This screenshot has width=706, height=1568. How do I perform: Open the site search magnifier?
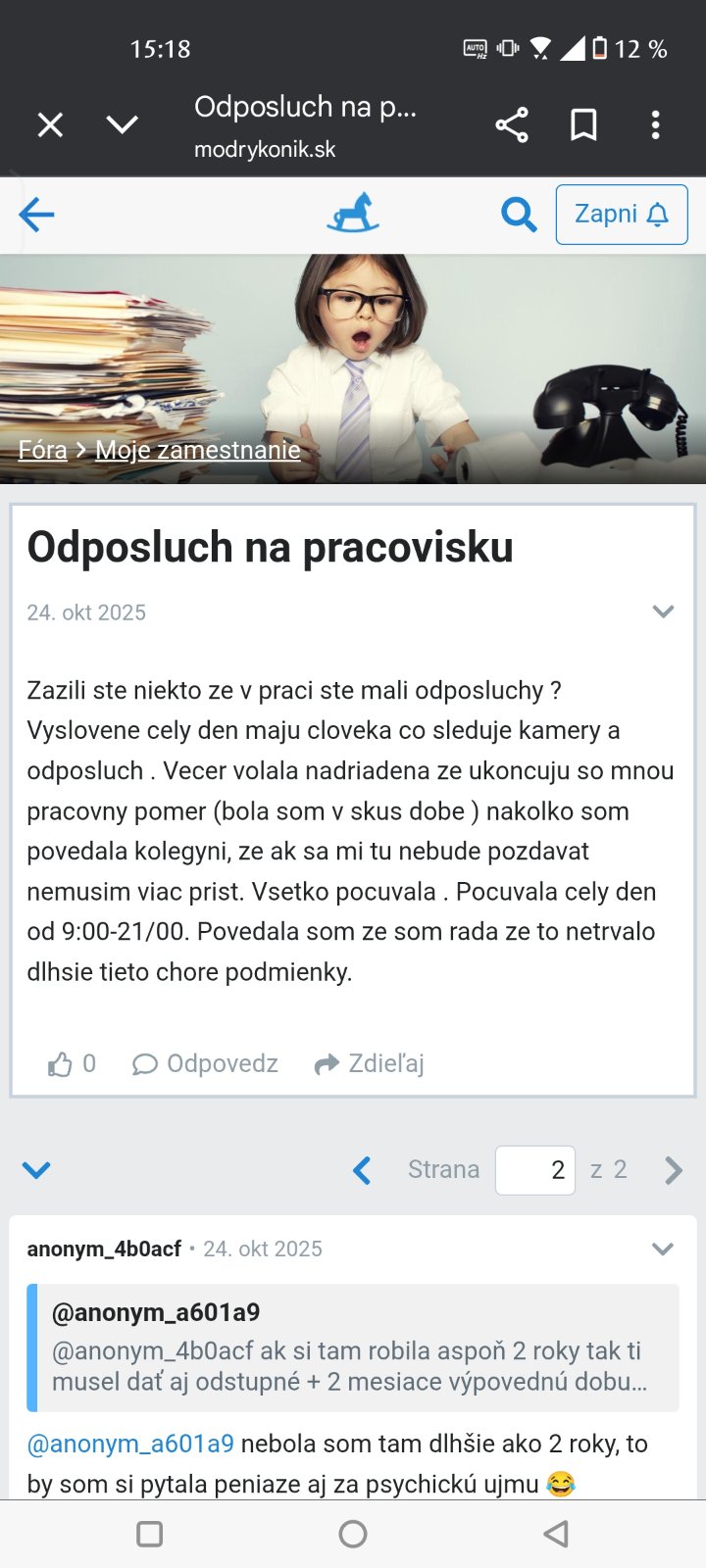(x=518, y=214)
